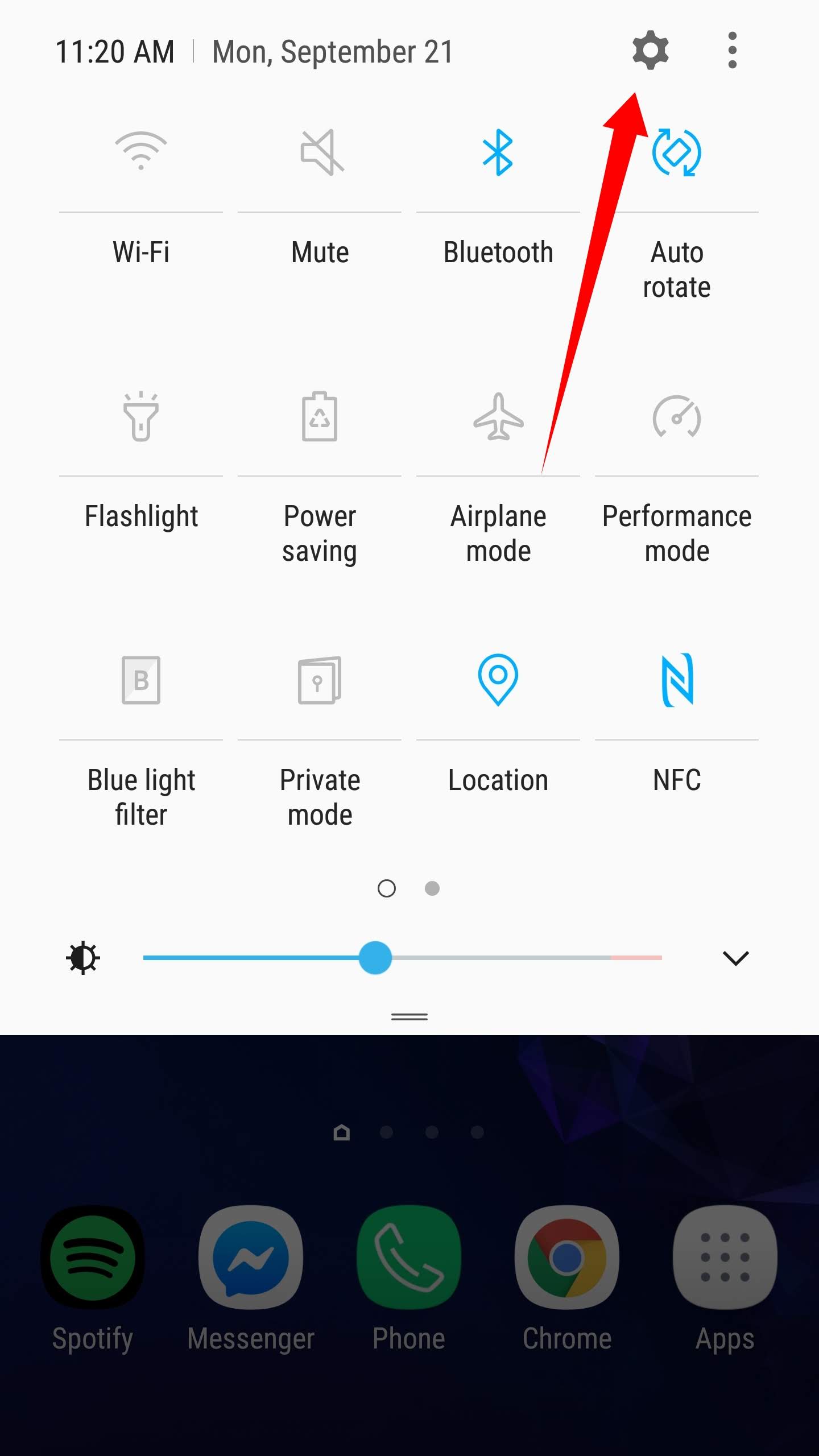This screenshot has height=1456, width=819.
Task: Disable NFC
Action: click(677, 680)
